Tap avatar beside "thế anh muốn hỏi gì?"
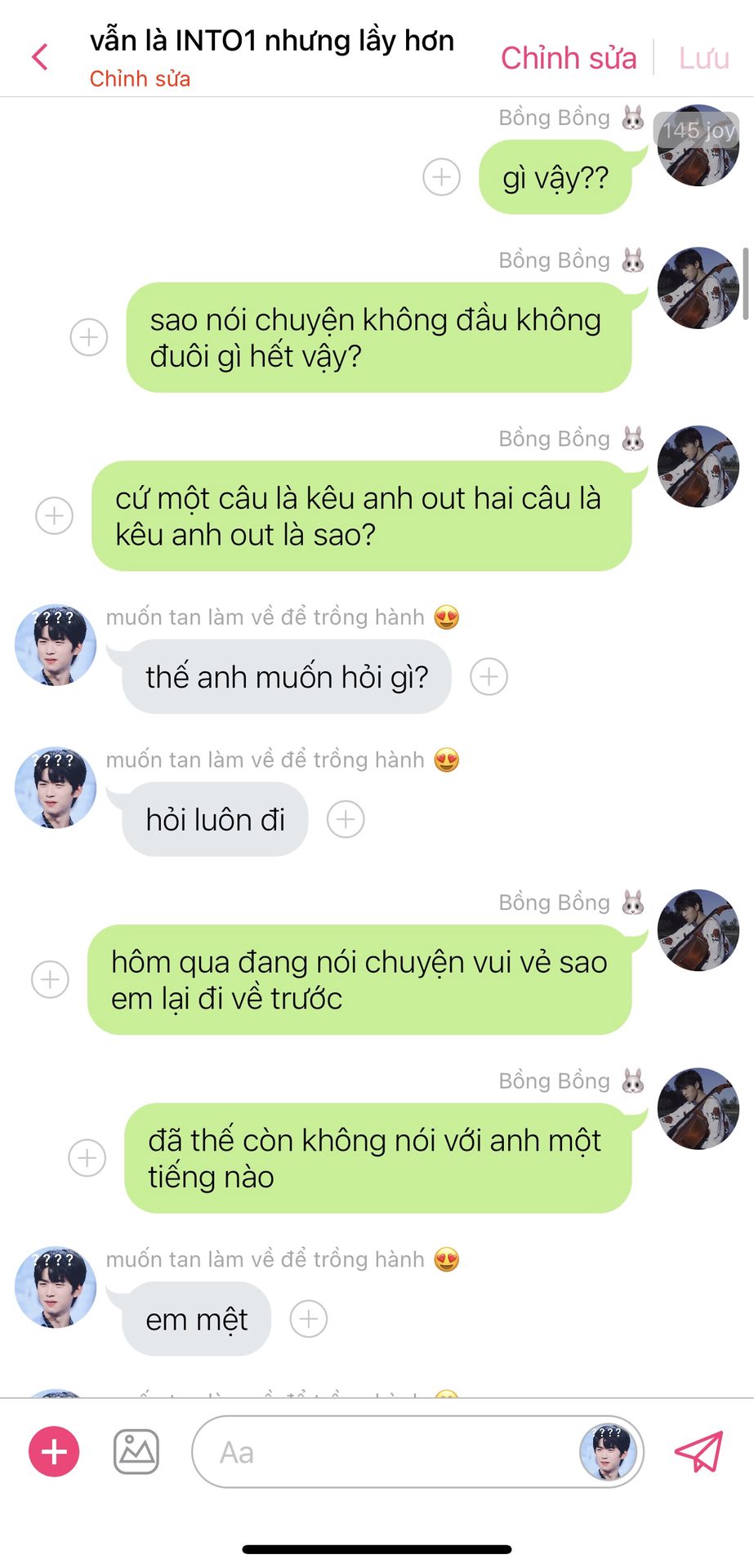 (x=56, y=645)
